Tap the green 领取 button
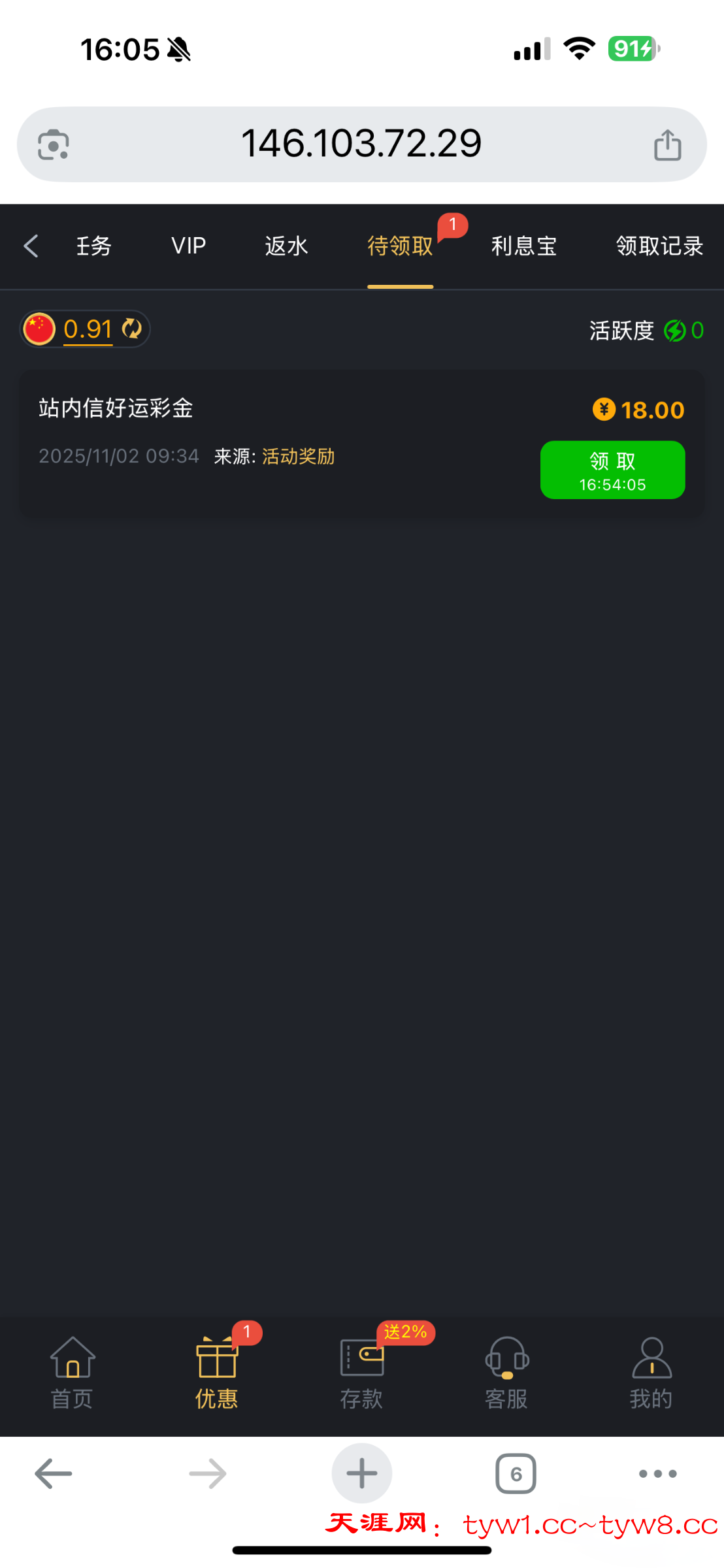Screen dimensions: 724x1568 [x=612, y=470]
